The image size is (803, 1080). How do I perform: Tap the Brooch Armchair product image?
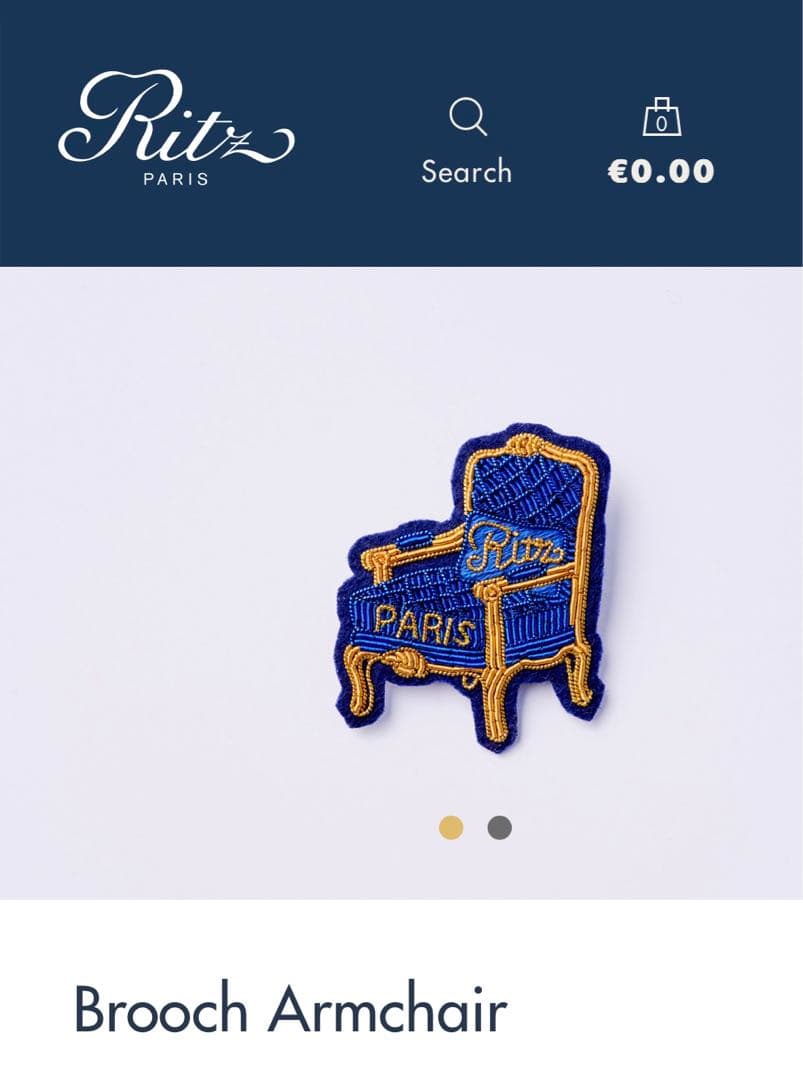coord(469,589)
